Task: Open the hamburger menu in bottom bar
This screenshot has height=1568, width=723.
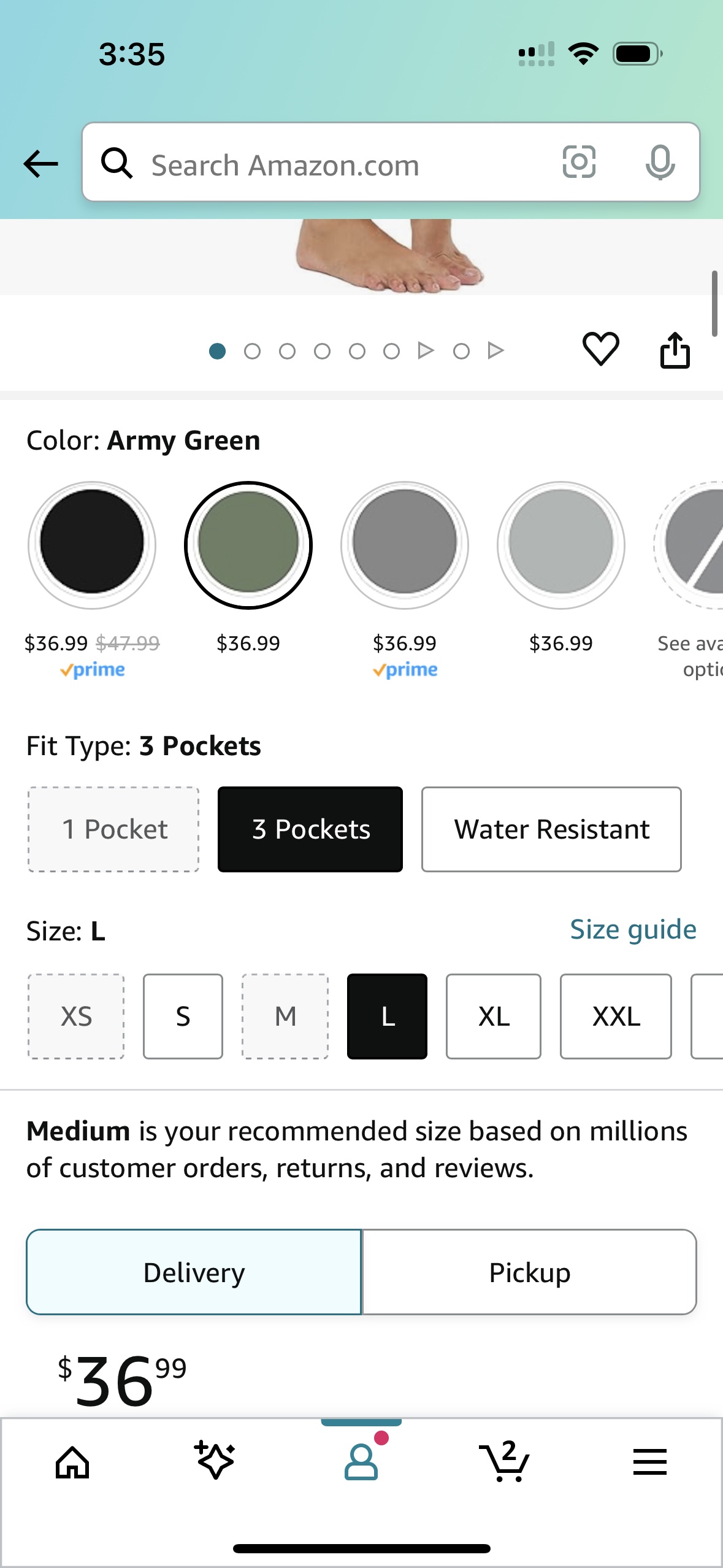Action: [650, 1462]
